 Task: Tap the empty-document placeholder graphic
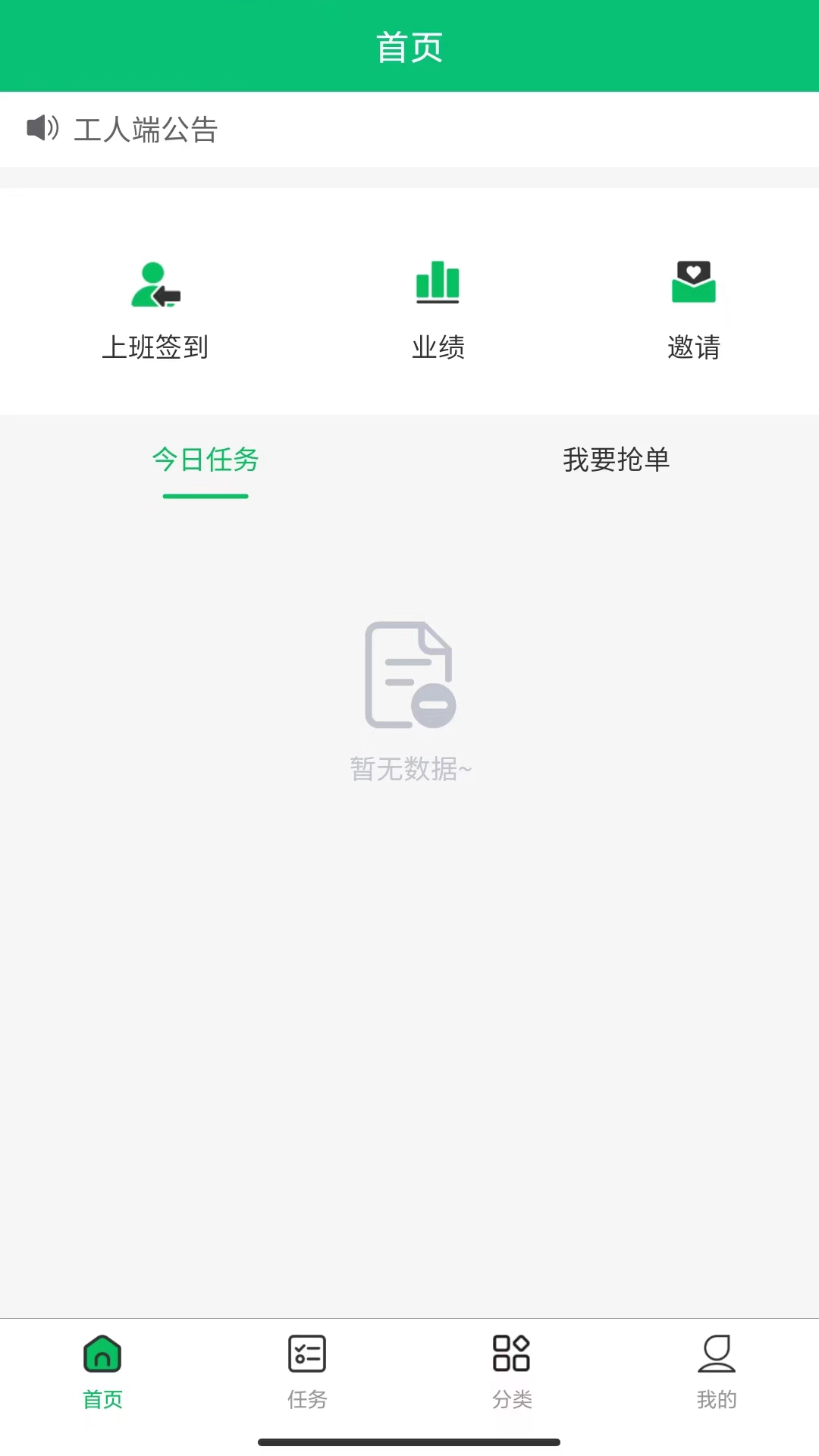[409, 675]
